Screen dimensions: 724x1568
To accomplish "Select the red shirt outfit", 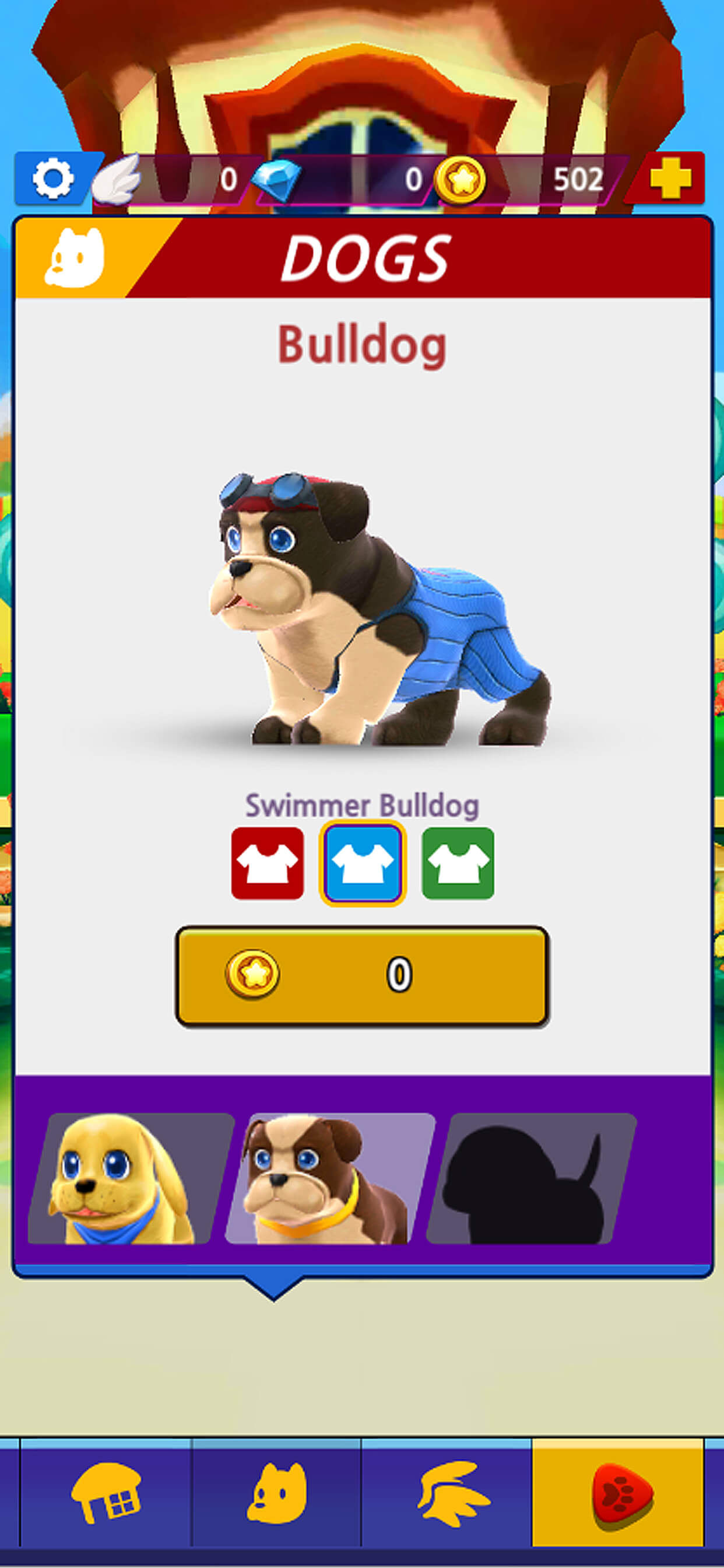I will [x=267, y=863].
